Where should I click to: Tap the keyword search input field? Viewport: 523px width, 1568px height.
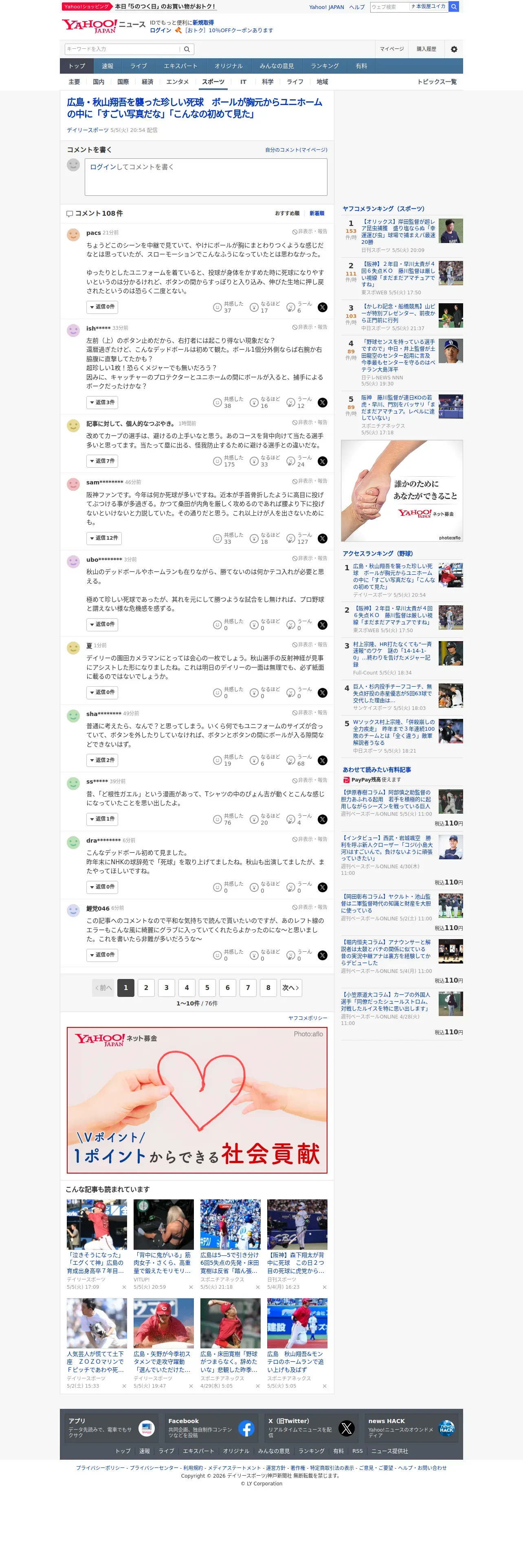(x=122, y=49)
